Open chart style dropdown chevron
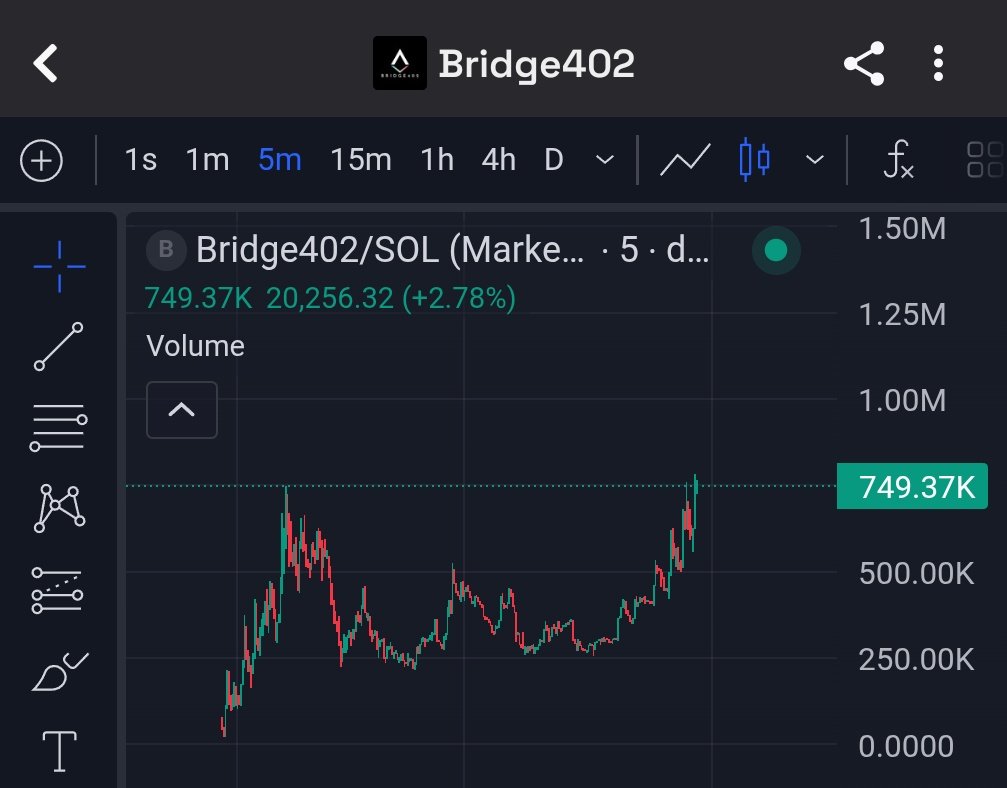Screen dimensions: 1007x788 (x=815, y=160)
